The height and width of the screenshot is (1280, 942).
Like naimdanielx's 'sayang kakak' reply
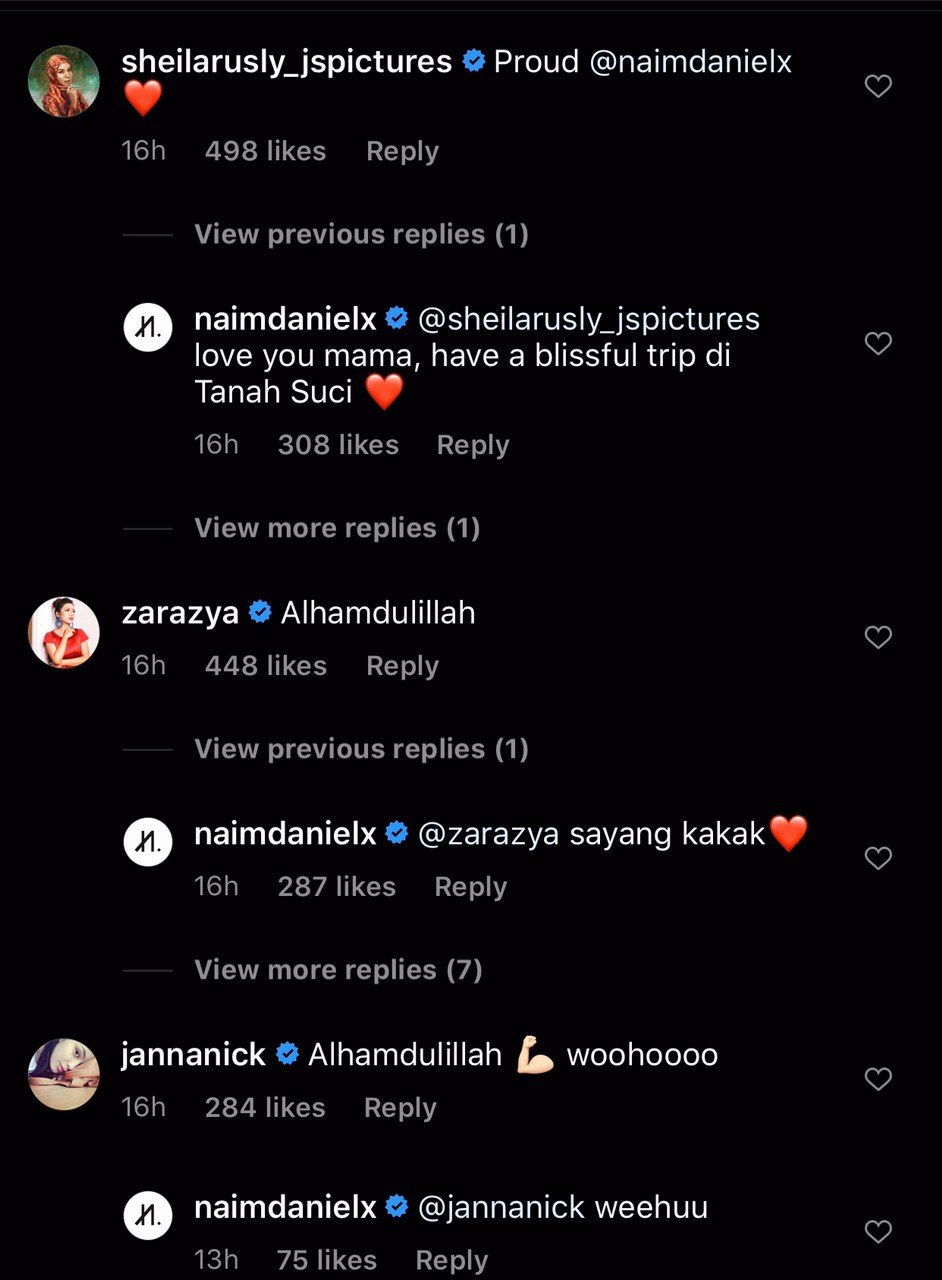click(877, 859)
